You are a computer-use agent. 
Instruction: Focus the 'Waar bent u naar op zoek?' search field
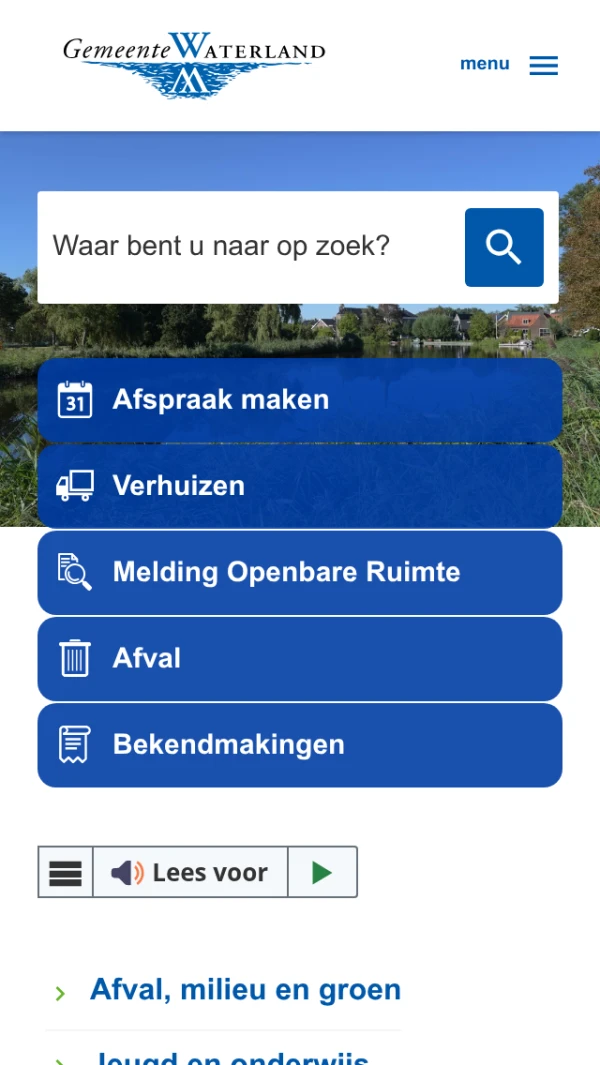click(x=250, y=246)
